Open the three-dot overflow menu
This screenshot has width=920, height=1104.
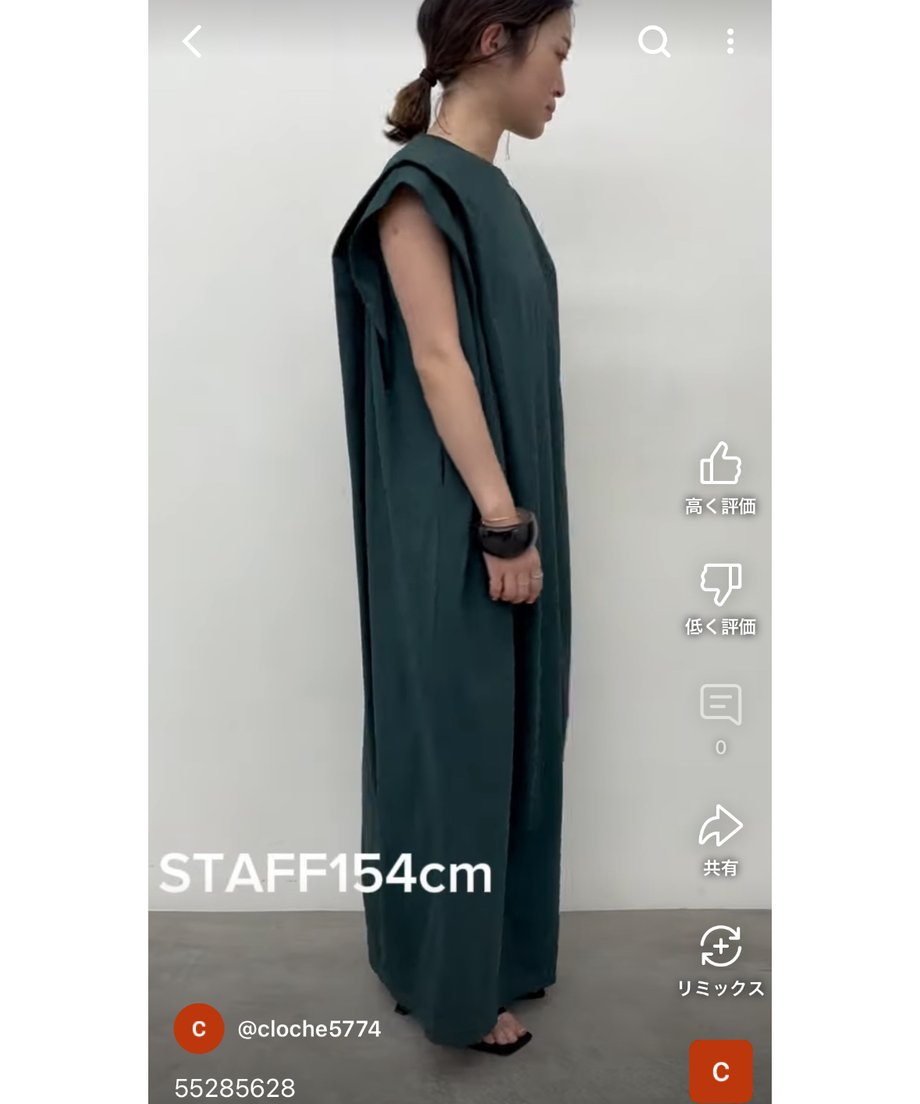tap(730, 41)
